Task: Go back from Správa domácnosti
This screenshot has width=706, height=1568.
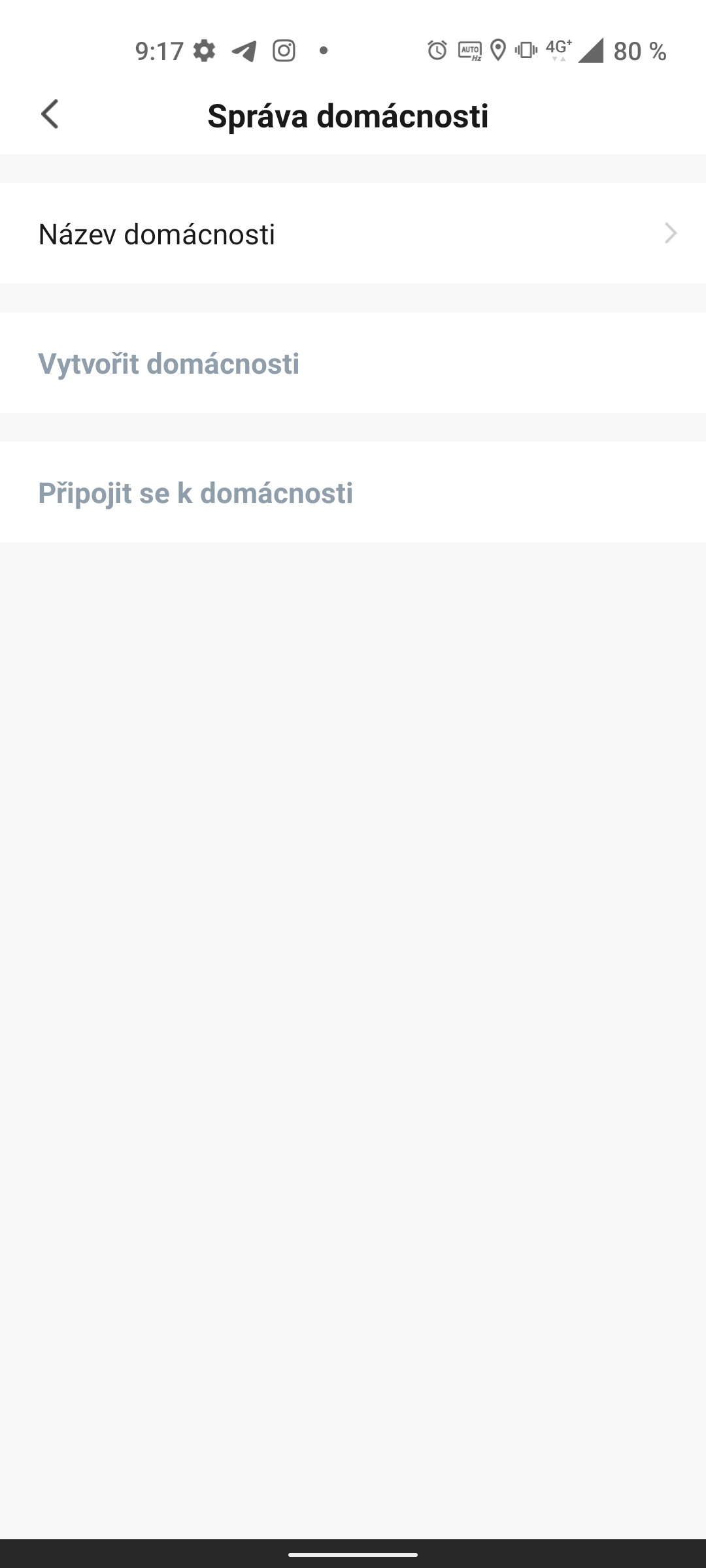Action: (x=50, y=115)
